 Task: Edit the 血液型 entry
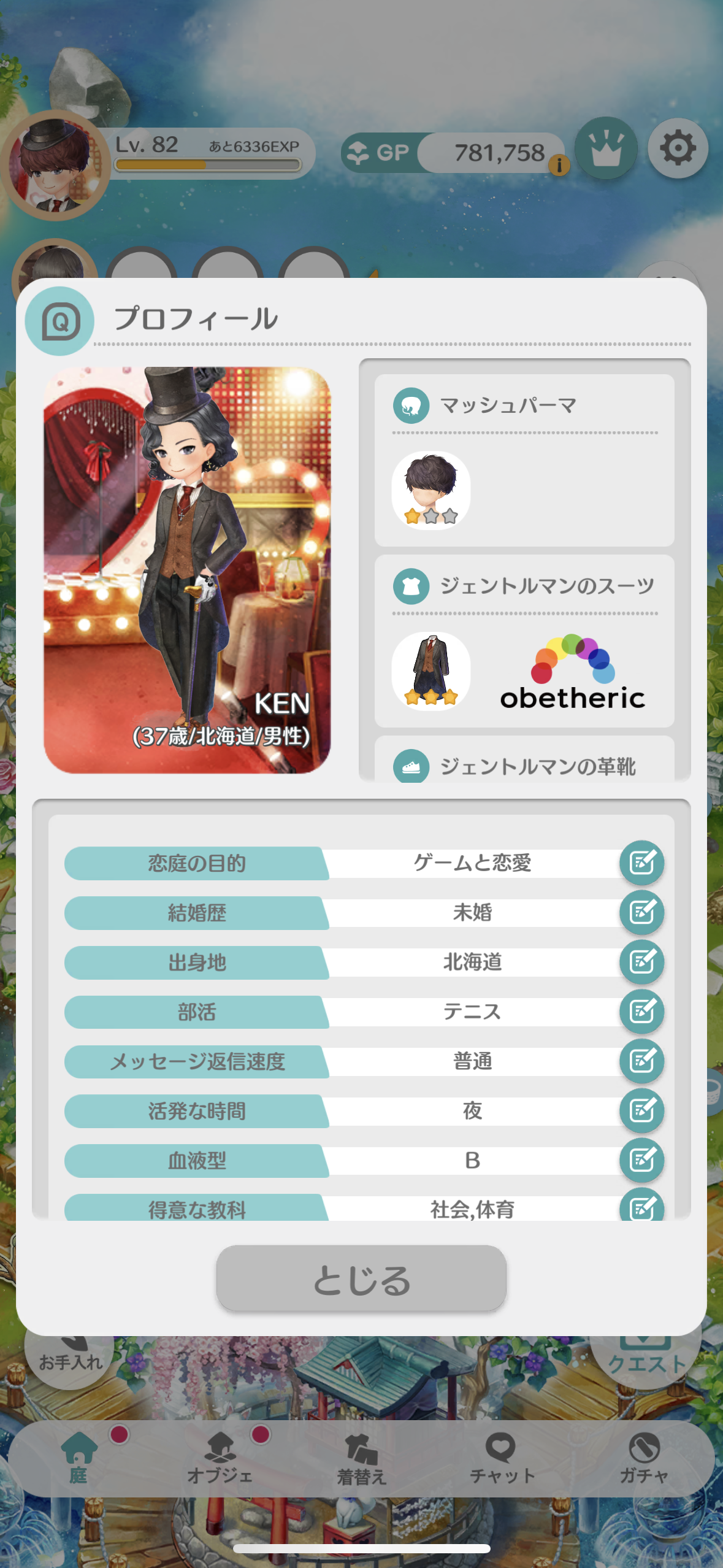[x=641, y=1160]
